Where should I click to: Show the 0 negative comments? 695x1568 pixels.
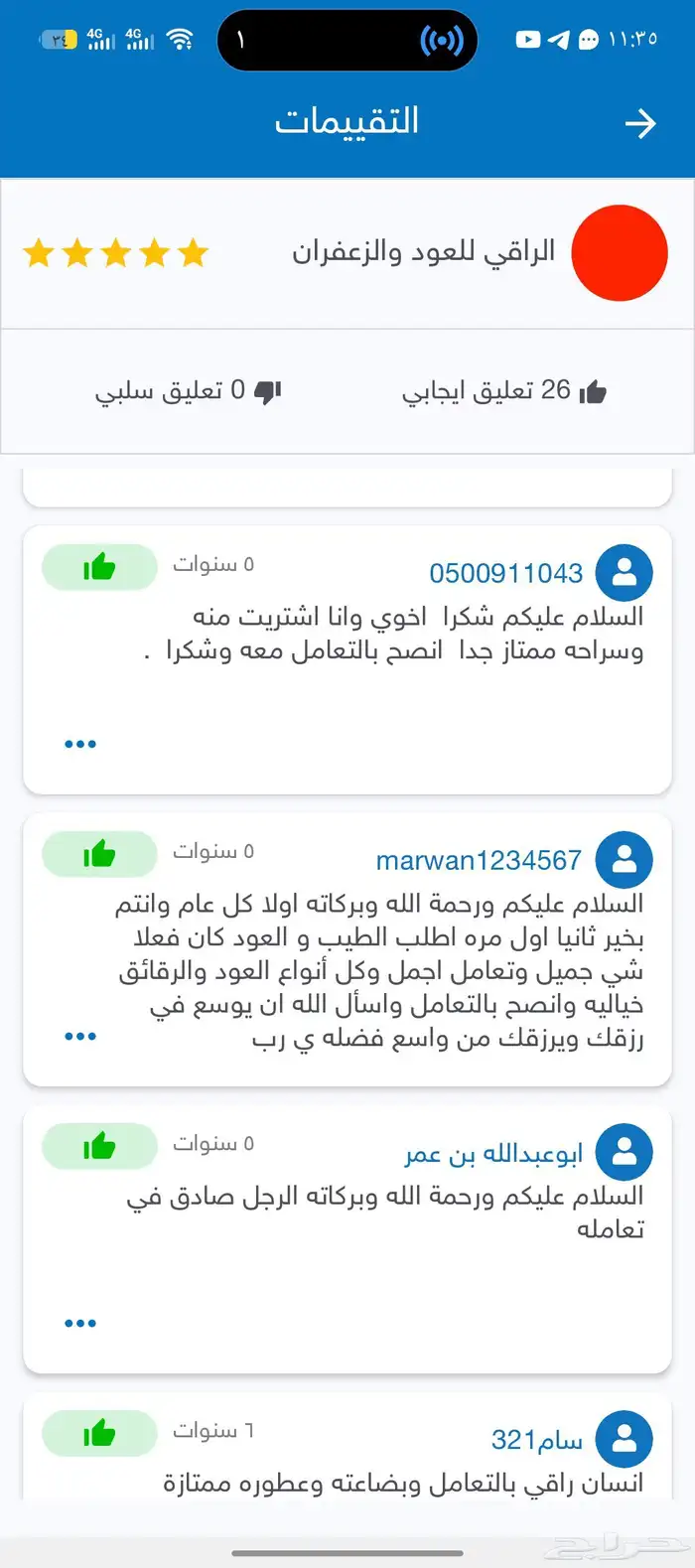[x=189, y=391]
